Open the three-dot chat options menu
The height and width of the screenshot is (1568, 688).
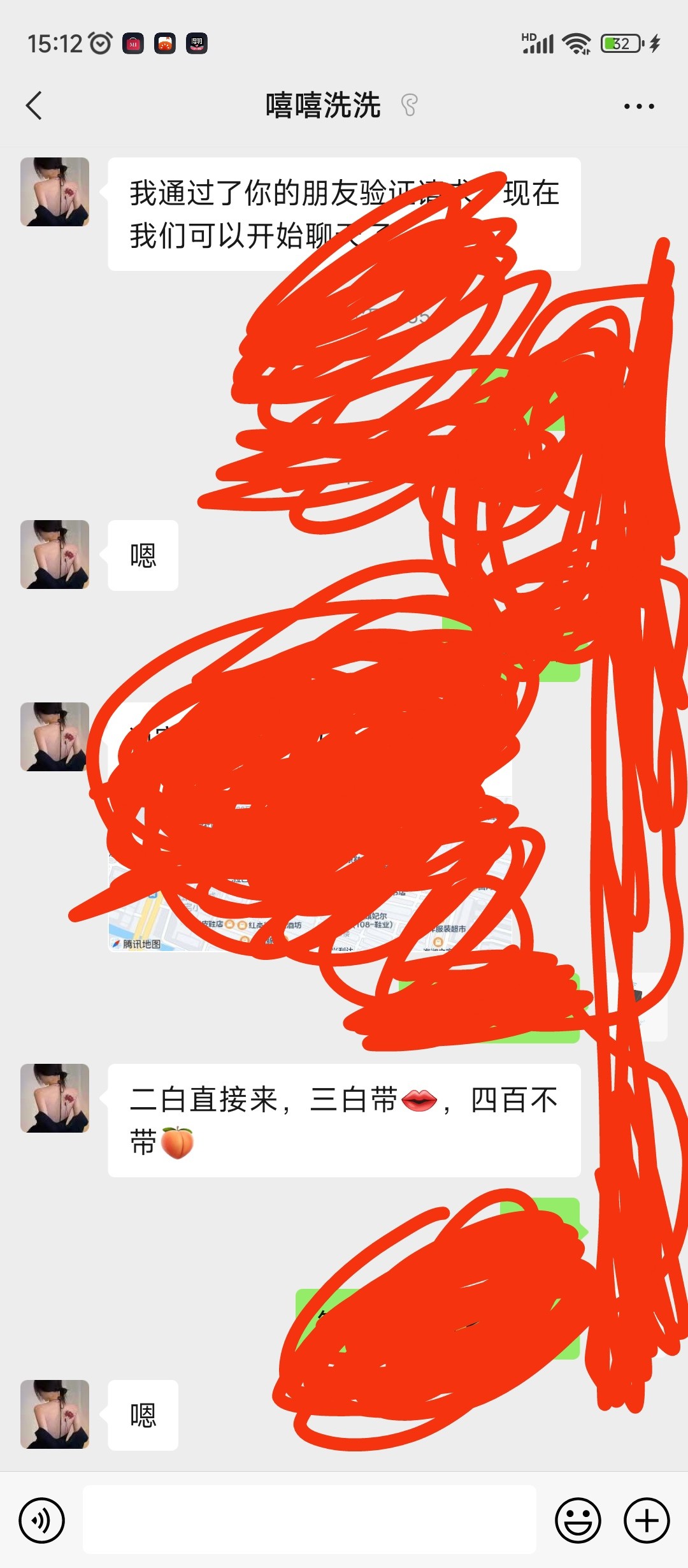coord(639,106)
